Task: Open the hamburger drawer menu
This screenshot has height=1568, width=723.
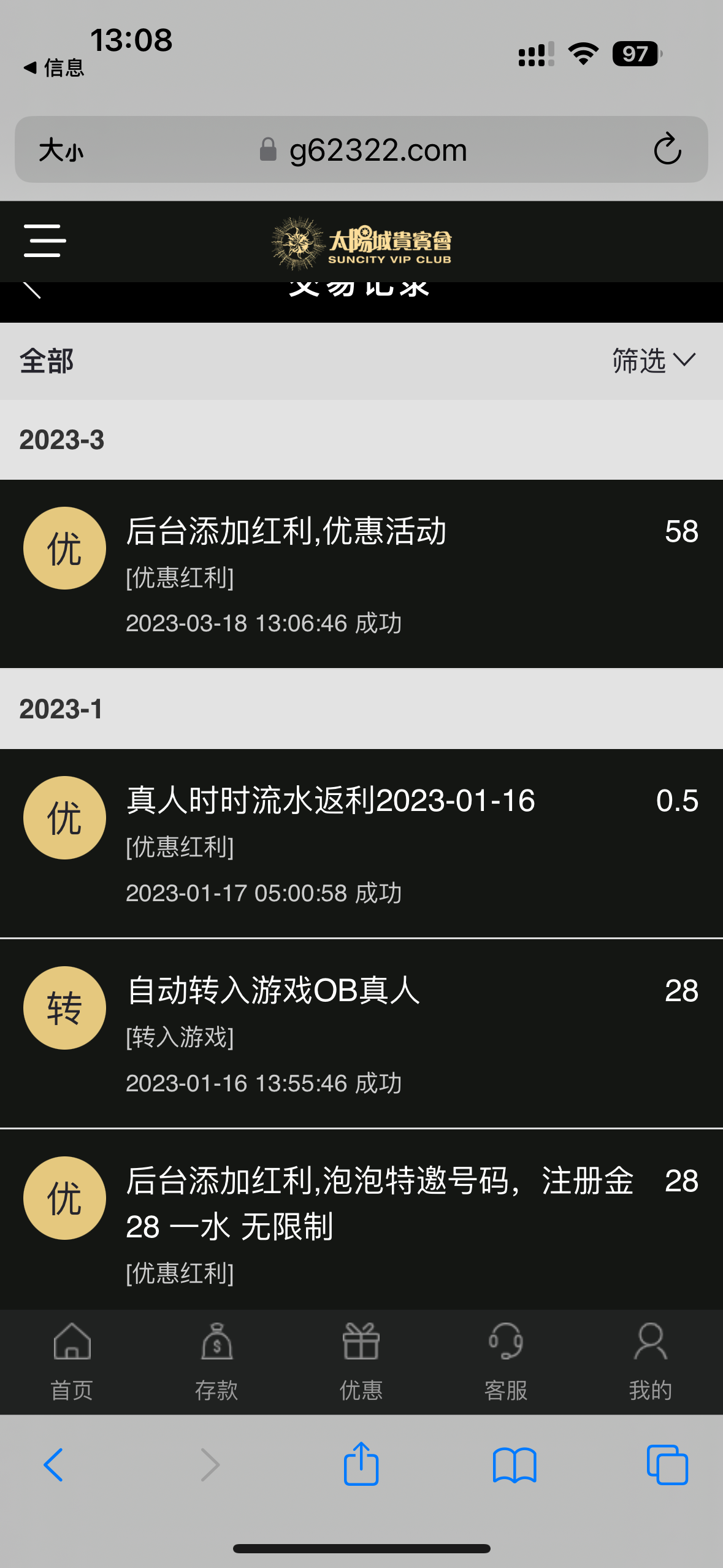Action: 45,240
